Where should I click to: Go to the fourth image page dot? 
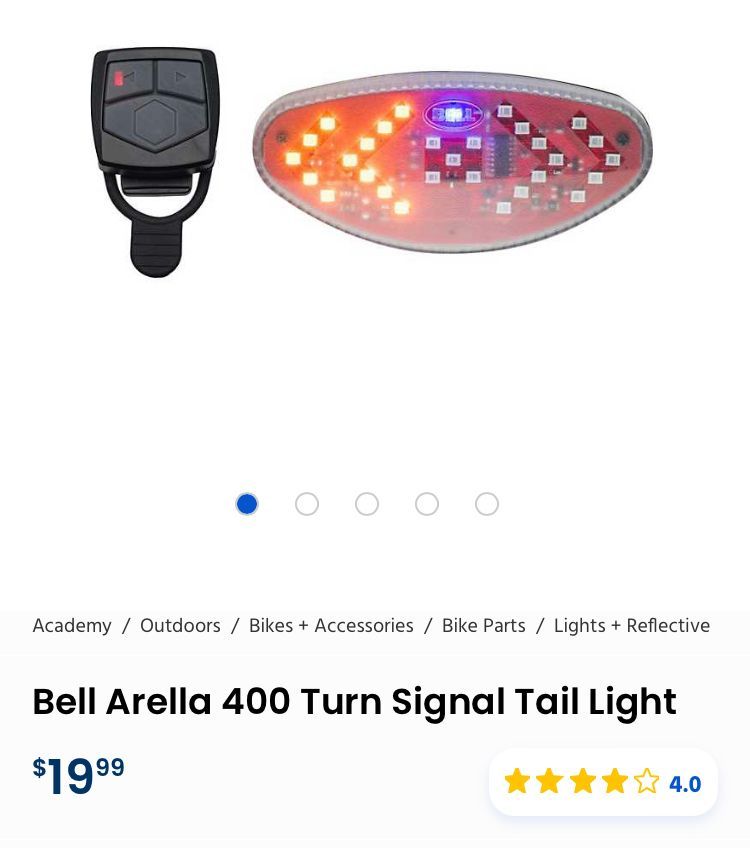(427, 504)
